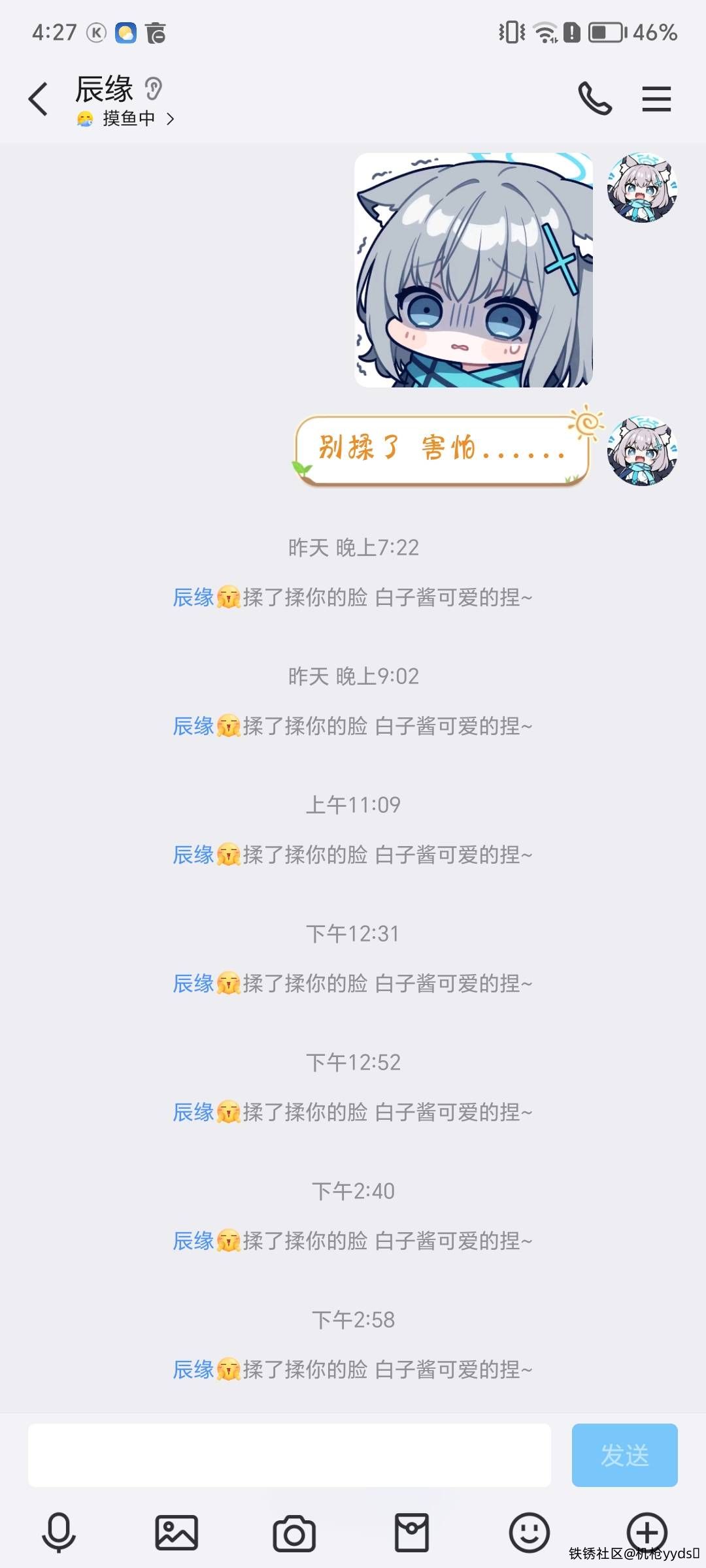Viewport: 706px width, 1568px height.
Task: Open the photo gallery picker
Action: tap(176, 1532)
